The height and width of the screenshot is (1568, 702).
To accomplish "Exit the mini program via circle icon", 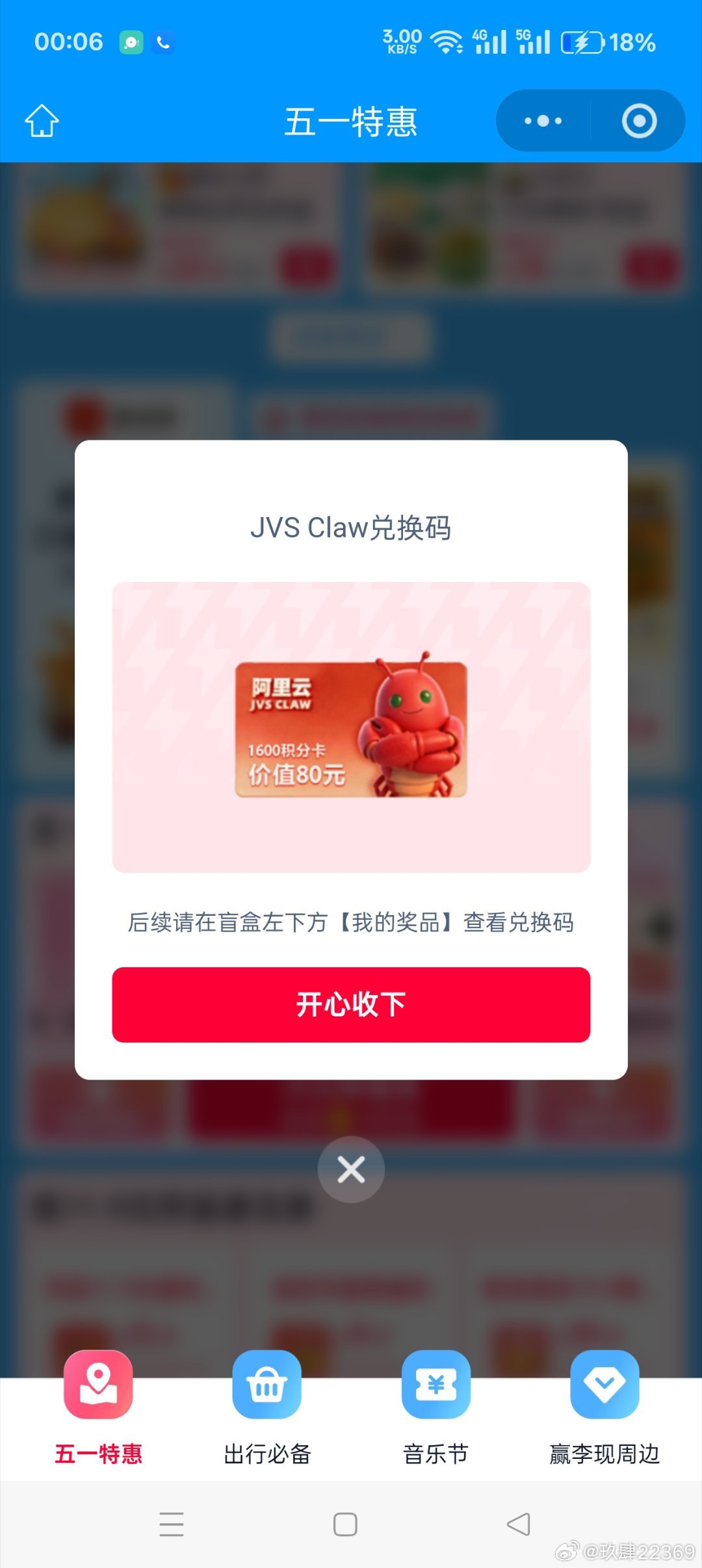I will coord(639,121).
